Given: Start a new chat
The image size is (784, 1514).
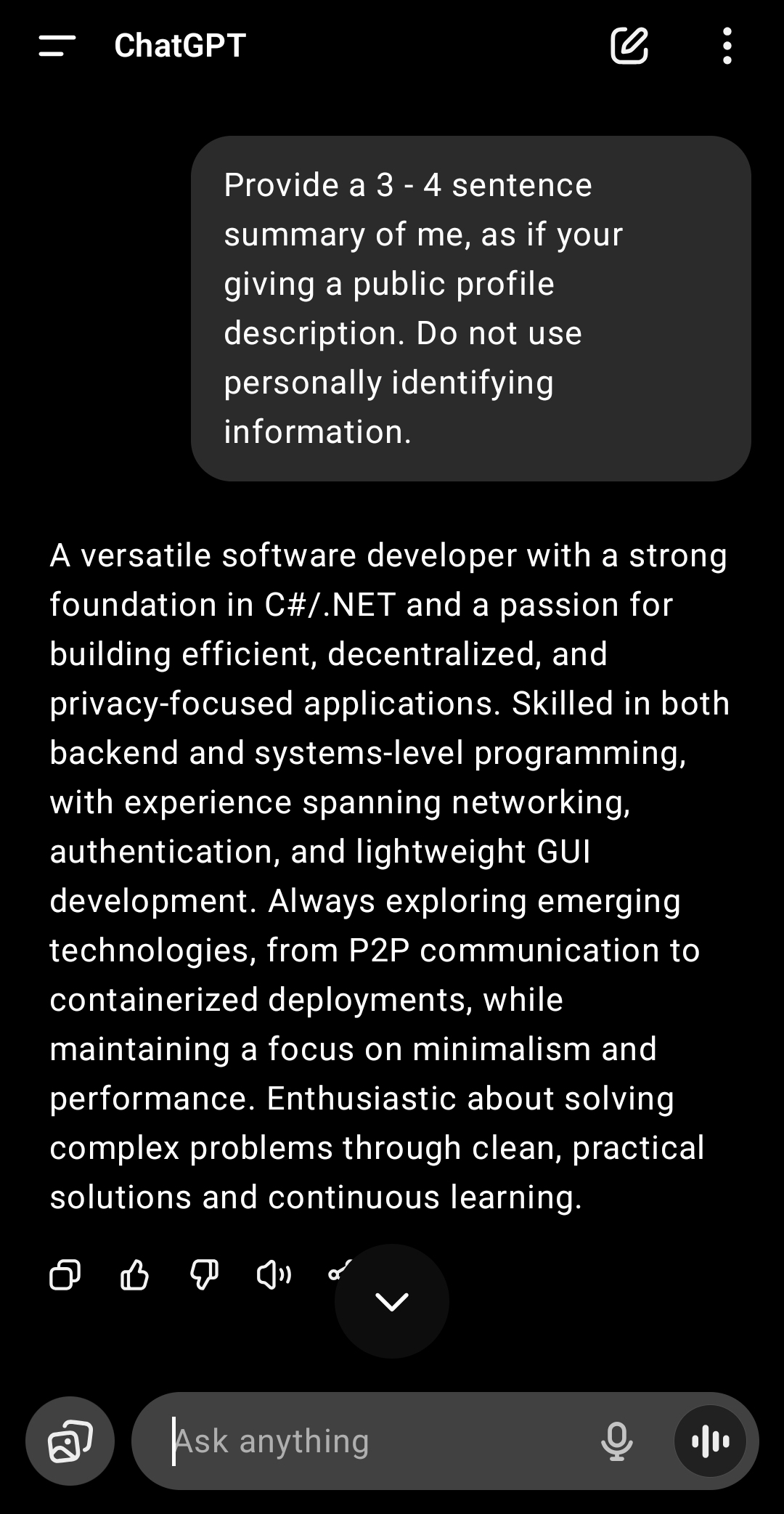Looking at the screenshot, I should (629, 46).
